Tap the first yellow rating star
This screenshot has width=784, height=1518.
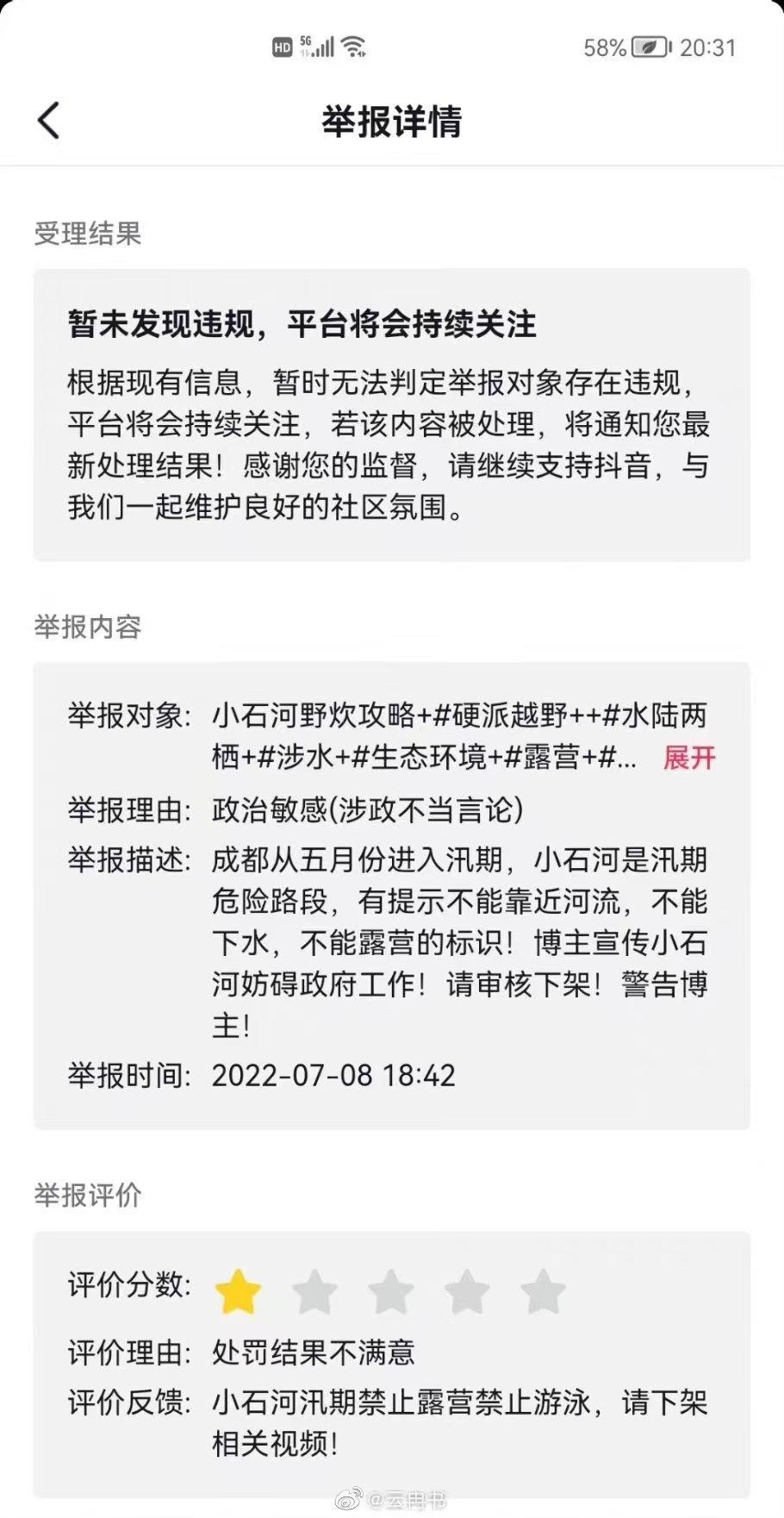pos(238,1291)
